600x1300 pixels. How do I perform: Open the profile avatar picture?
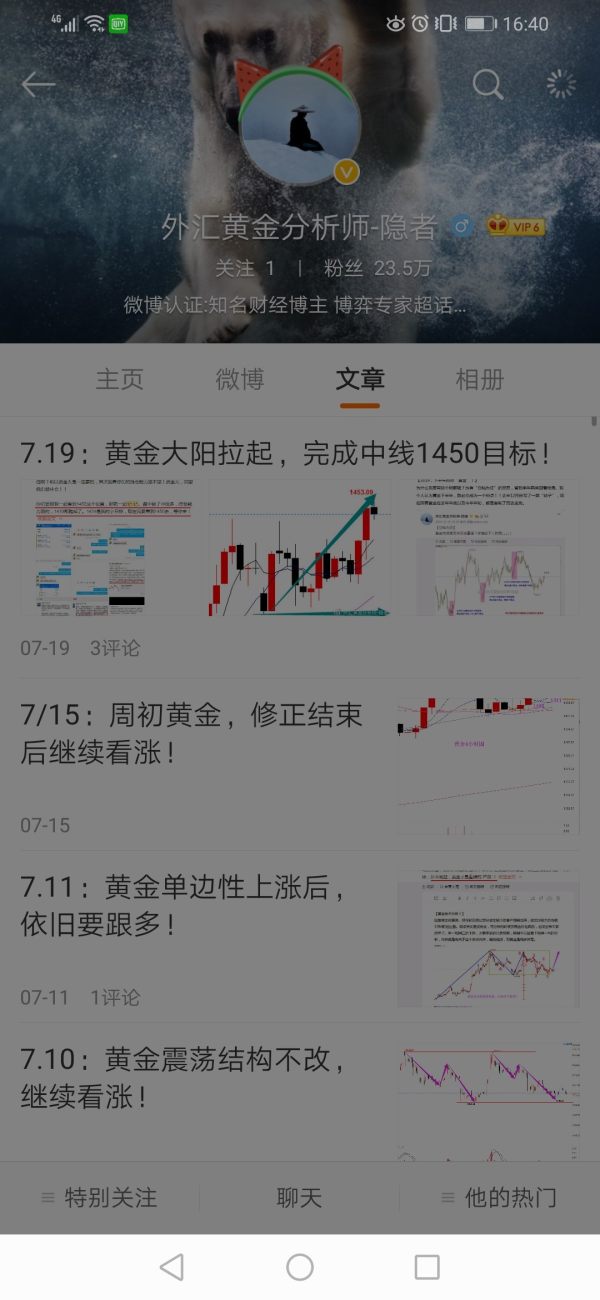pyautogui.click(x=300, y=128)
